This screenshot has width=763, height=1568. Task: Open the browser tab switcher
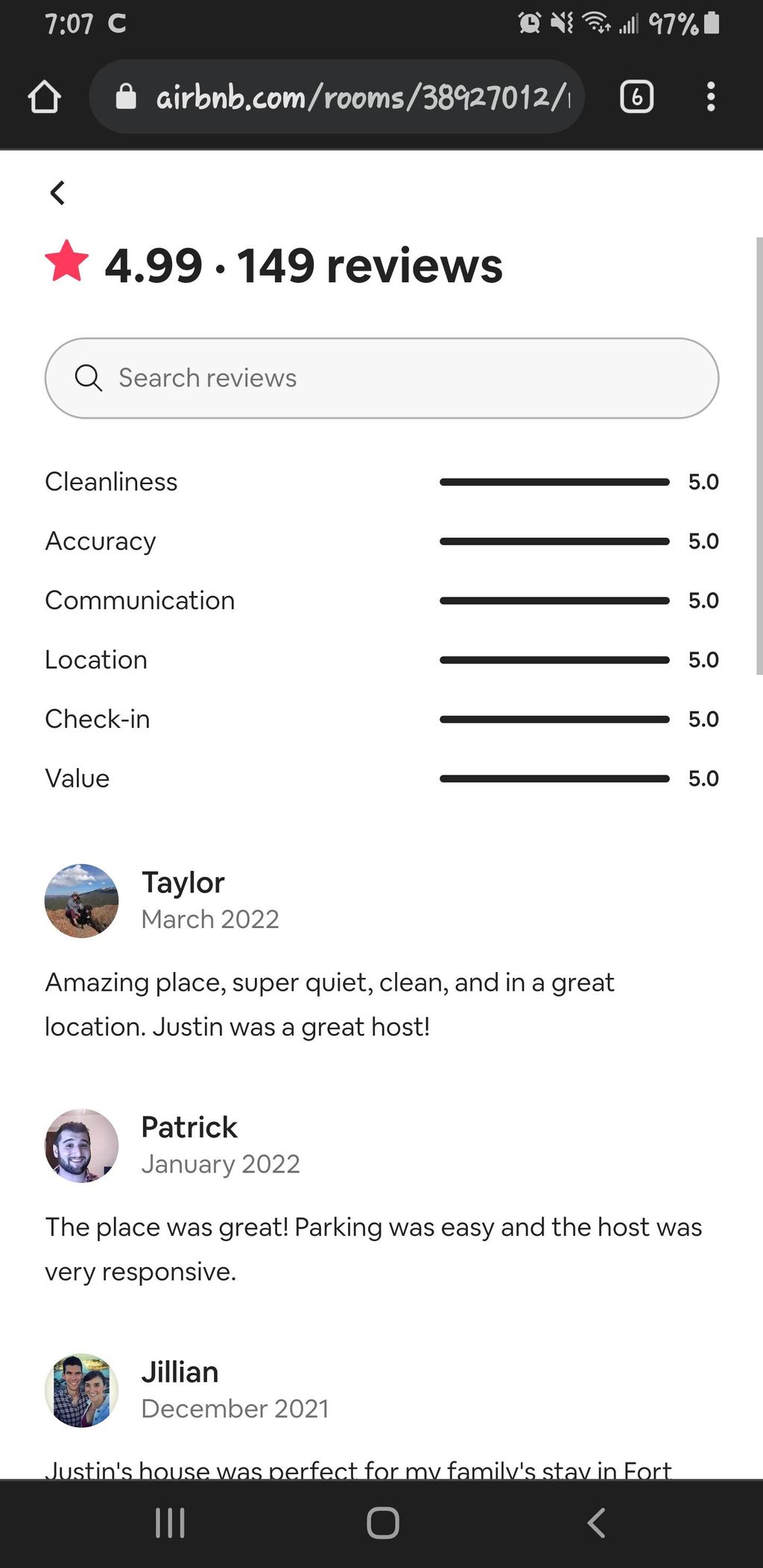pyautogui.click(x=636, y=97)
